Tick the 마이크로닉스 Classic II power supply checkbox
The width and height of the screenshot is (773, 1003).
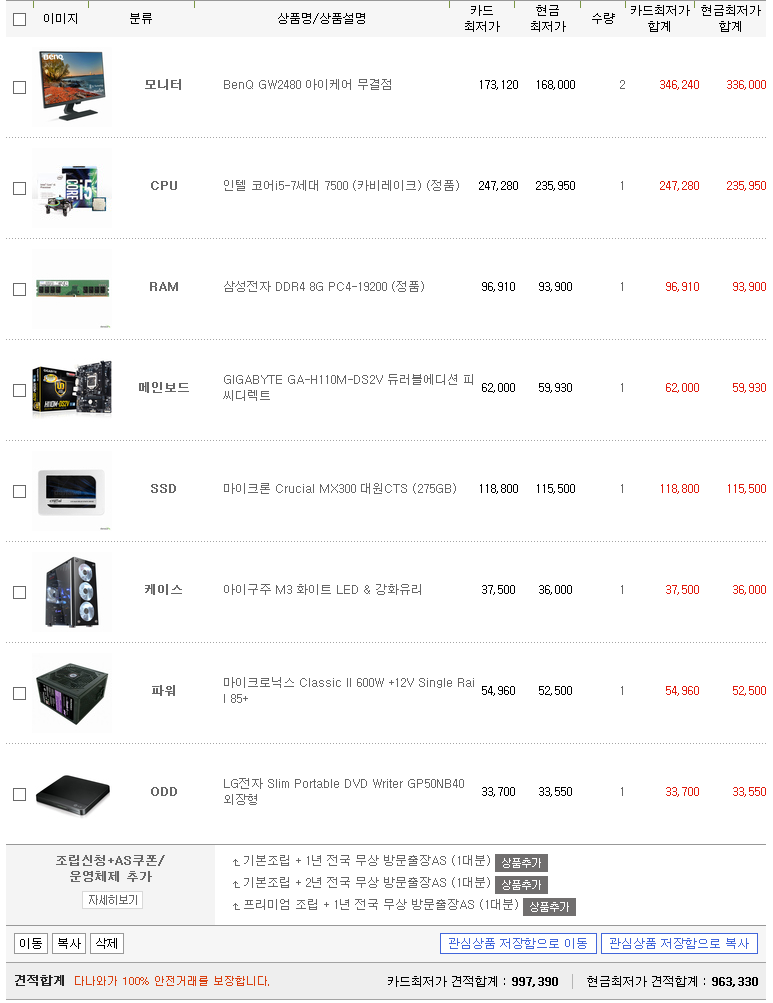click(x=19, y=693)
